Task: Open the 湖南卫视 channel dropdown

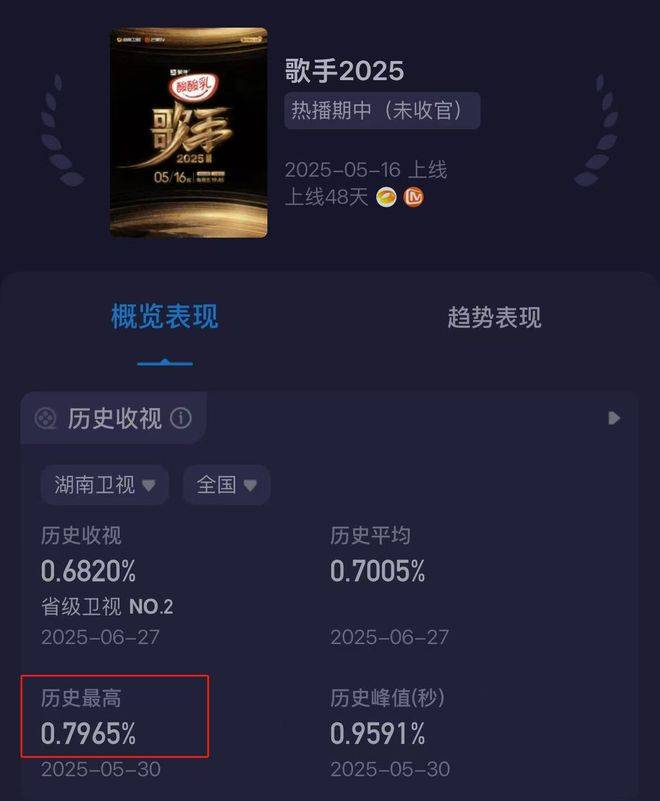Action: point(105,485)
